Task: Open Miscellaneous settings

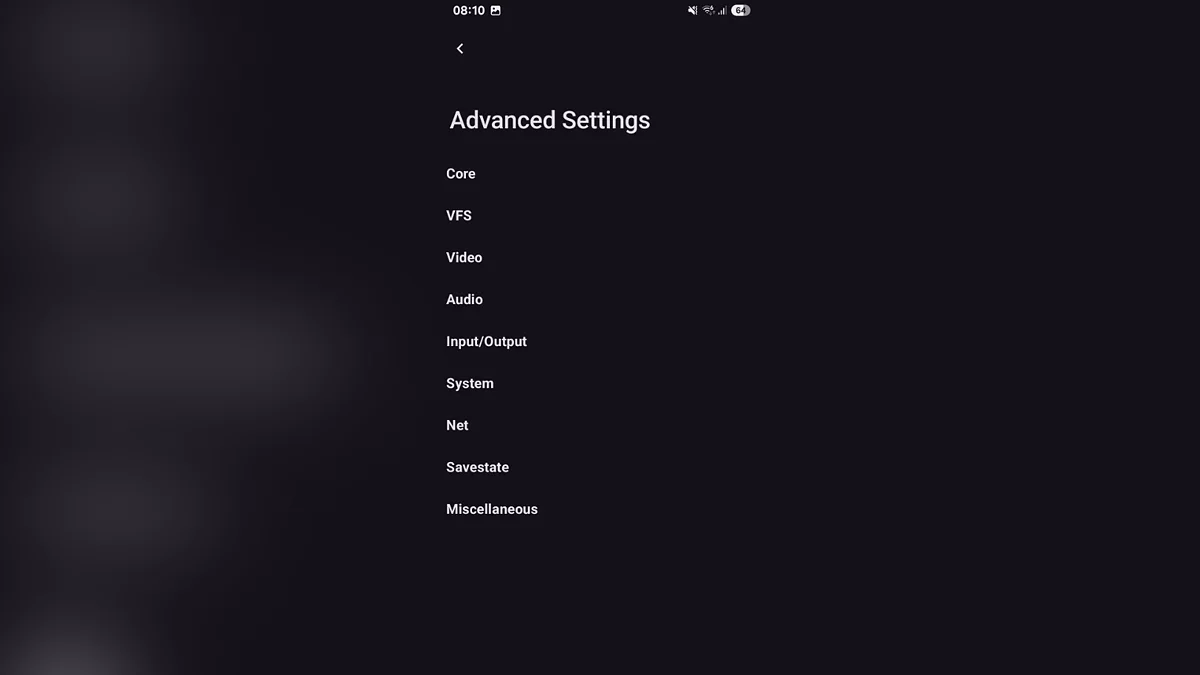Action: click(492, 510)
